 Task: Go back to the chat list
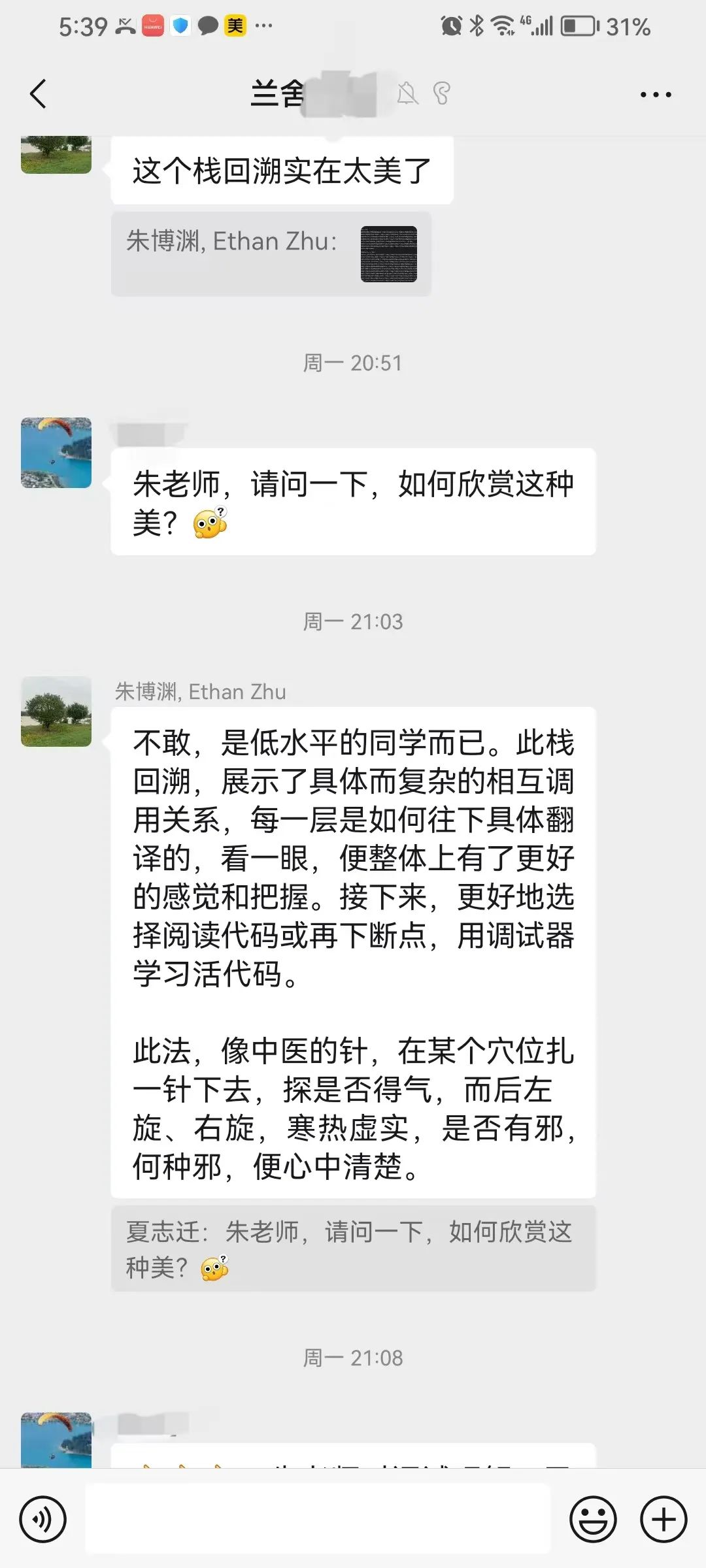click(x=38, y=93)
